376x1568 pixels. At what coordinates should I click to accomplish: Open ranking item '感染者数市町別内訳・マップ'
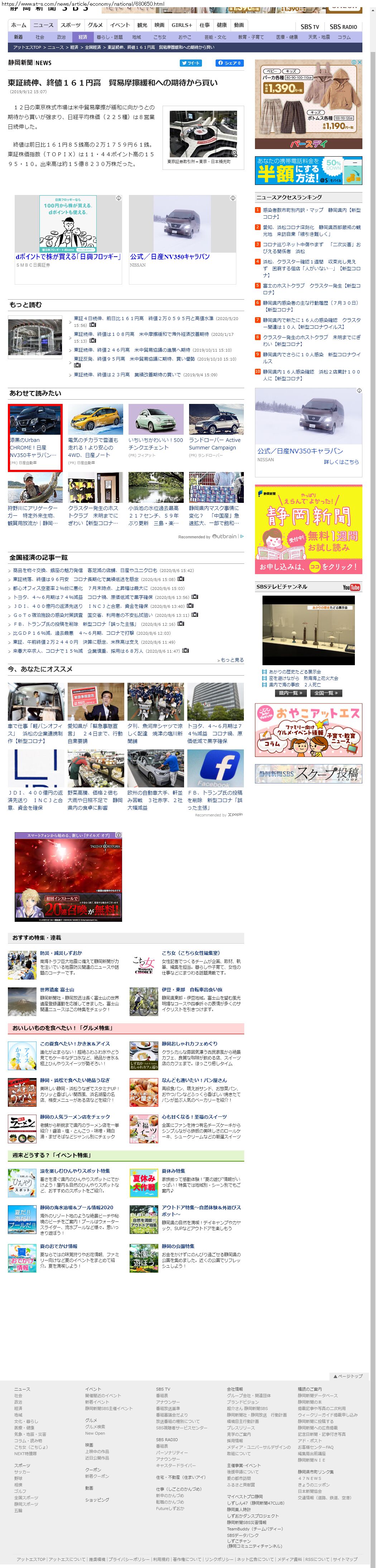point(311,213)
